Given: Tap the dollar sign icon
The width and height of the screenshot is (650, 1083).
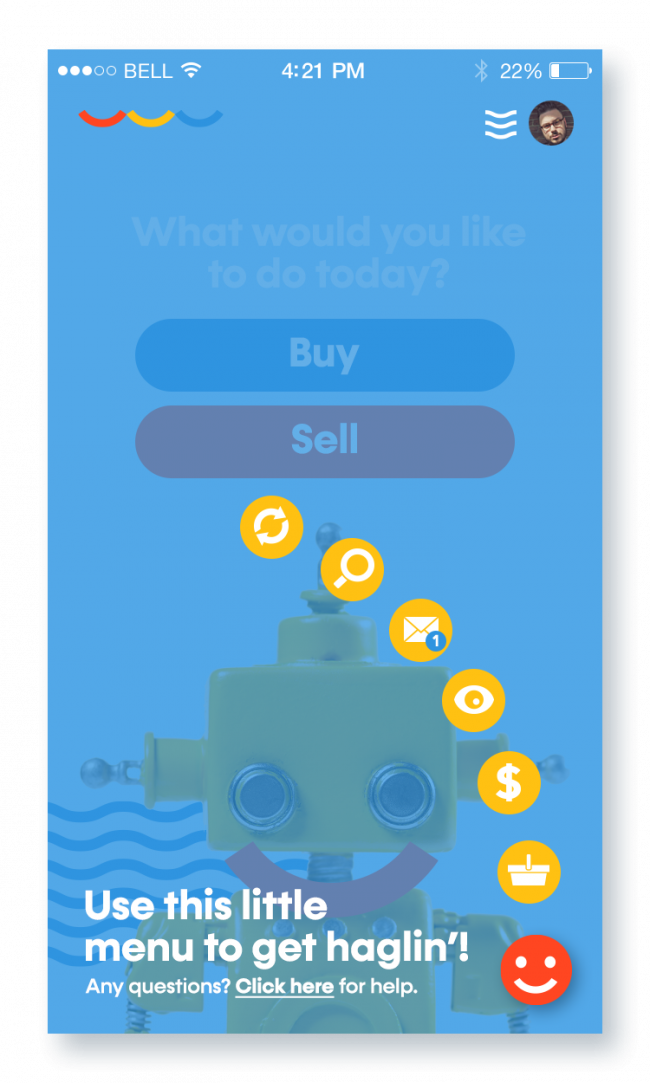Looking at the screenshot, I should tap(508, 782).
